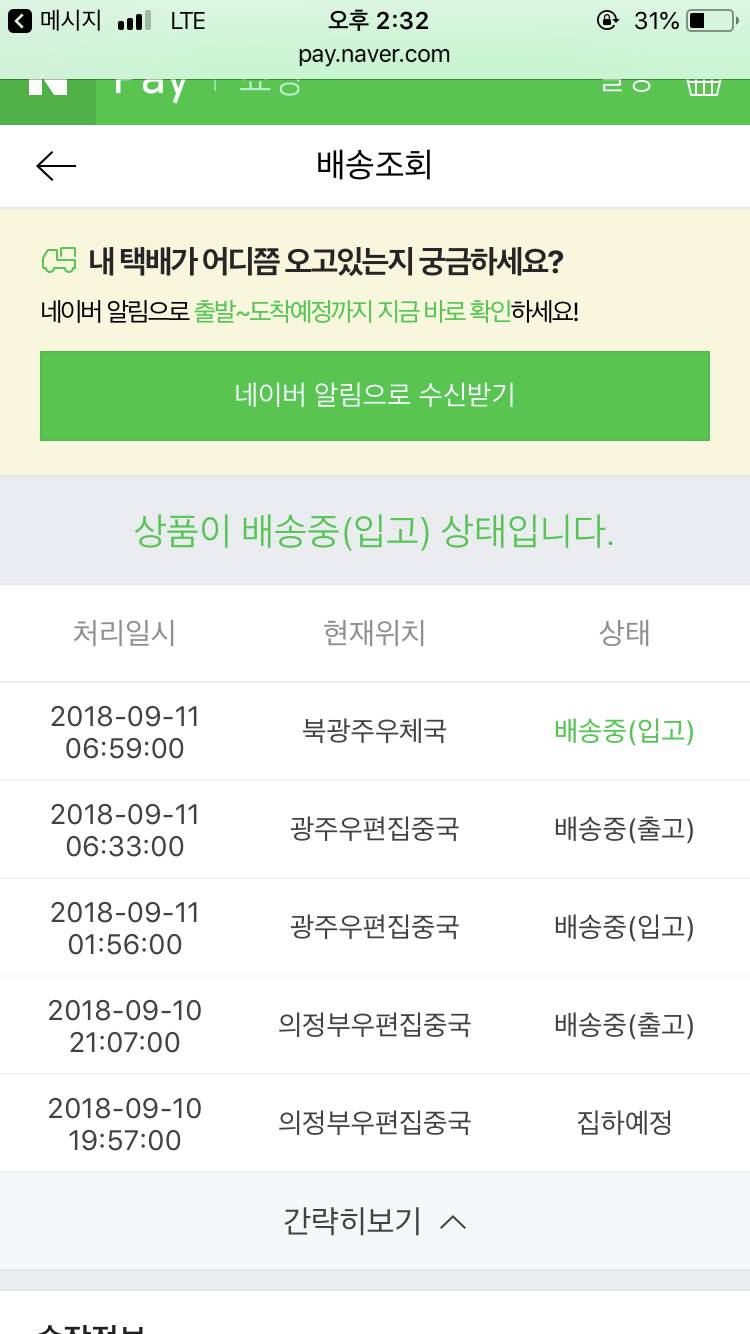Viewport: 750px width, 1334px height.
Task: Click the back arrow next to 배송조회
Action: (56, 165)
